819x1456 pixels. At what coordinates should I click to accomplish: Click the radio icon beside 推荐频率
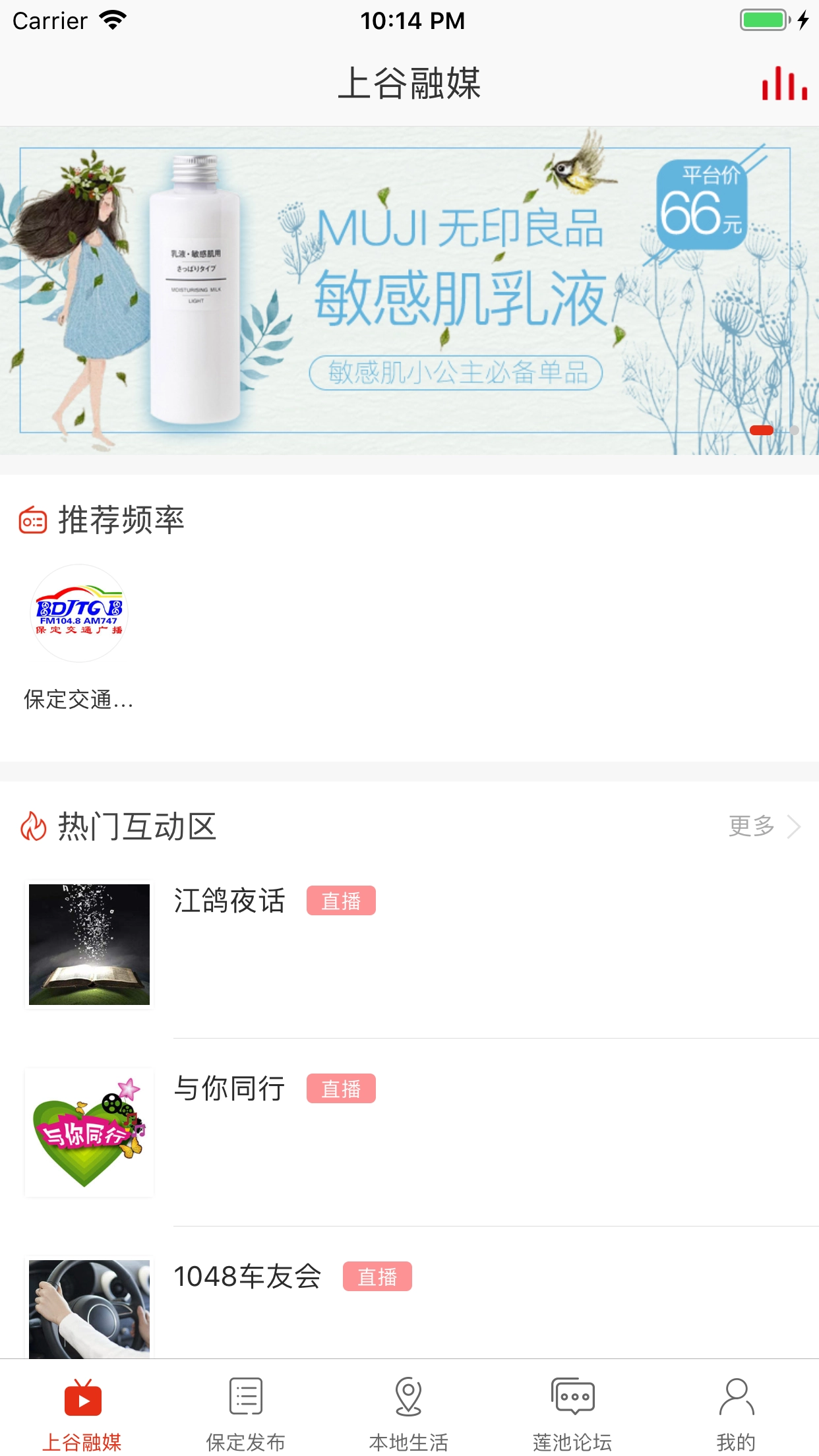pos(32,521)
